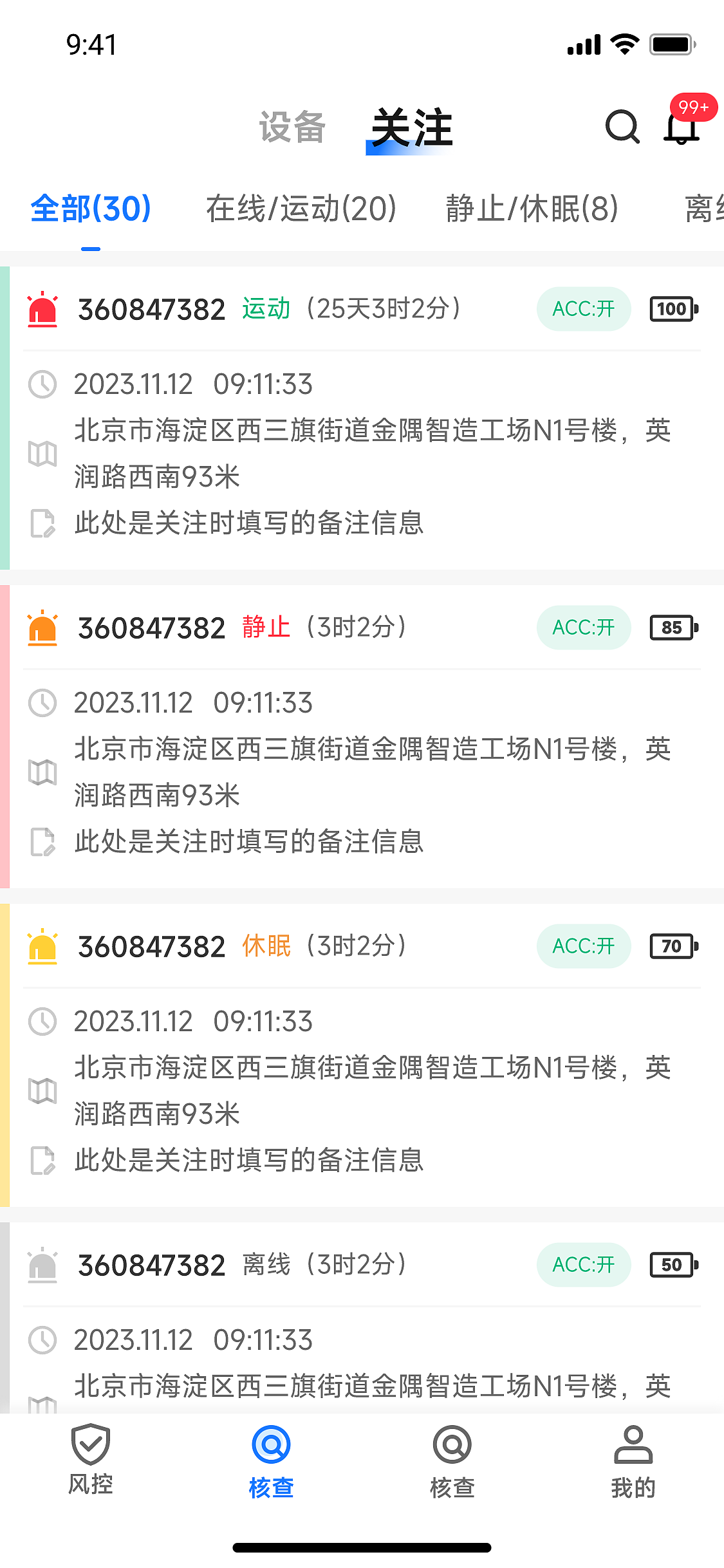Click the red alarm icon of the moving device
724x1568 pixels.
41,309
